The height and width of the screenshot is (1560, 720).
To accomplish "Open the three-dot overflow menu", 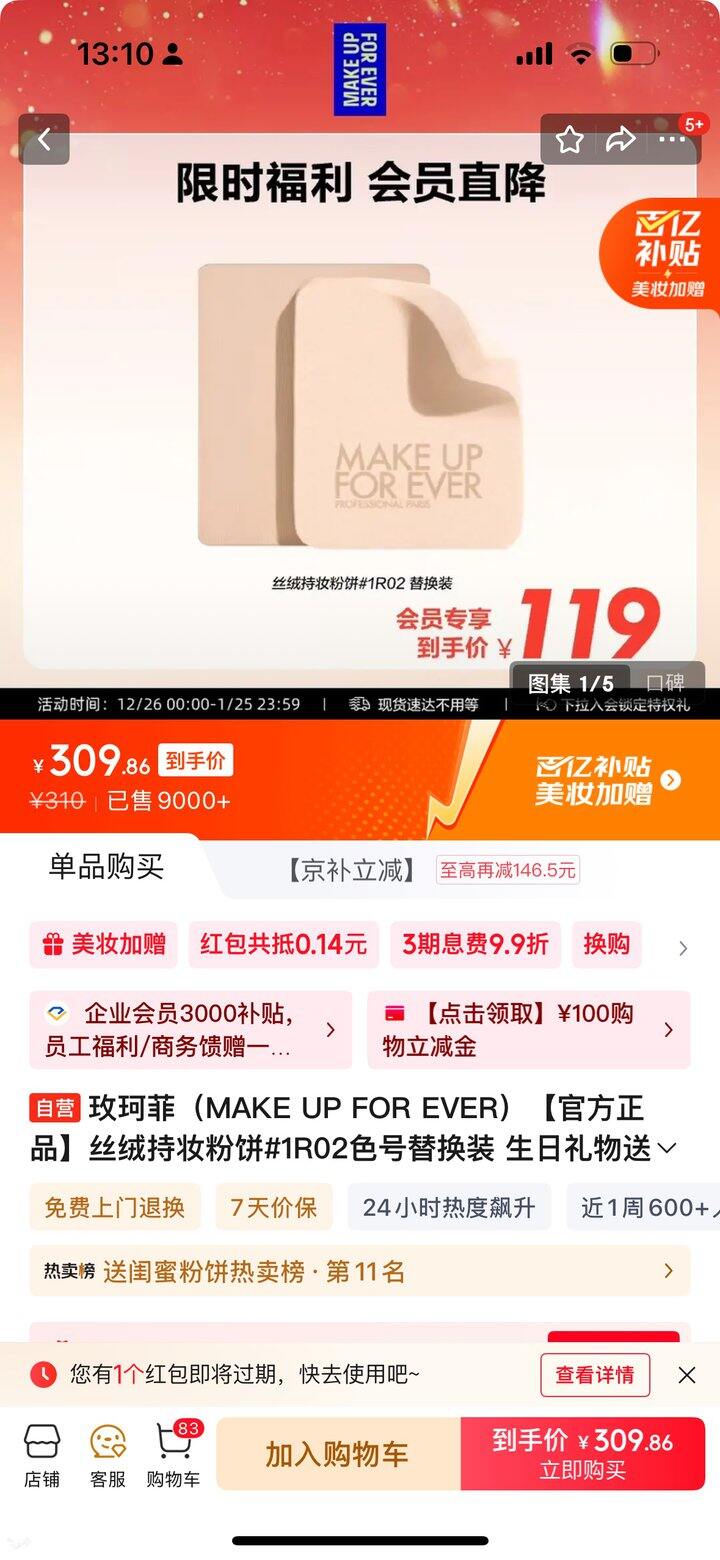I will pyautogui.click(x=673, y=139).
